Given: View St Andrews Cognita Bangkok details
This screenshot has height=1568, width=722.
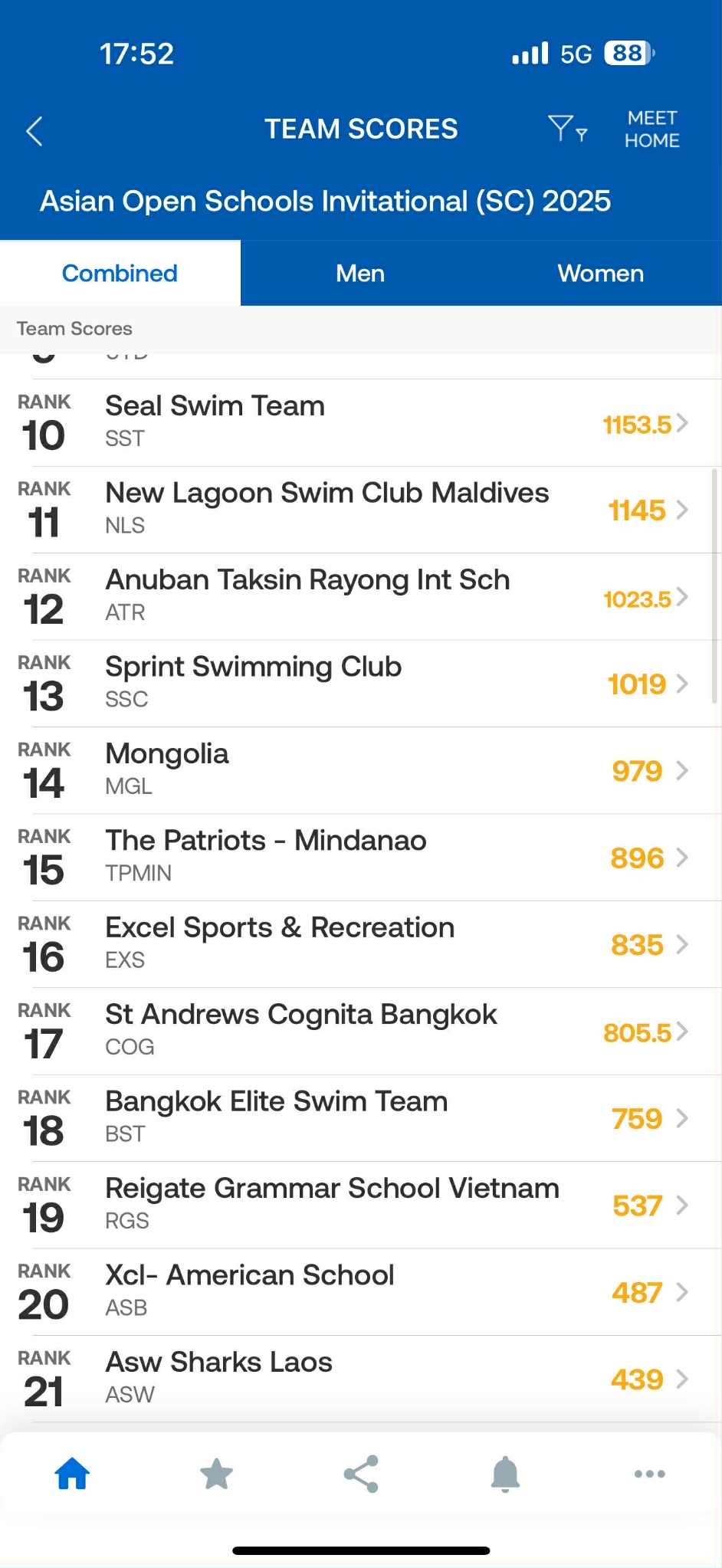Looking at the screenshot, I should click(x=361, y=1032).
